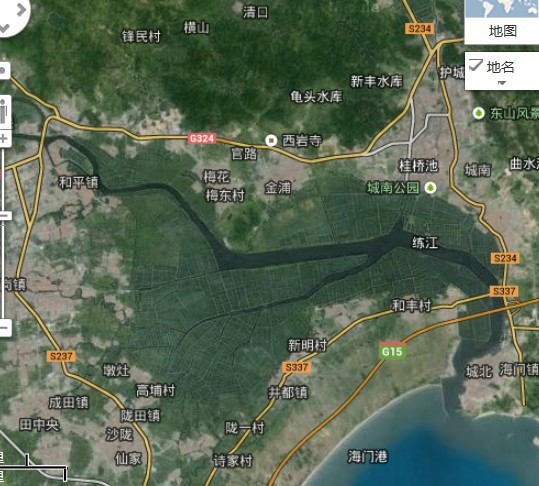Select the Street View pegman icon
This screenshot has width=539, height=486.
coord(4,111)
